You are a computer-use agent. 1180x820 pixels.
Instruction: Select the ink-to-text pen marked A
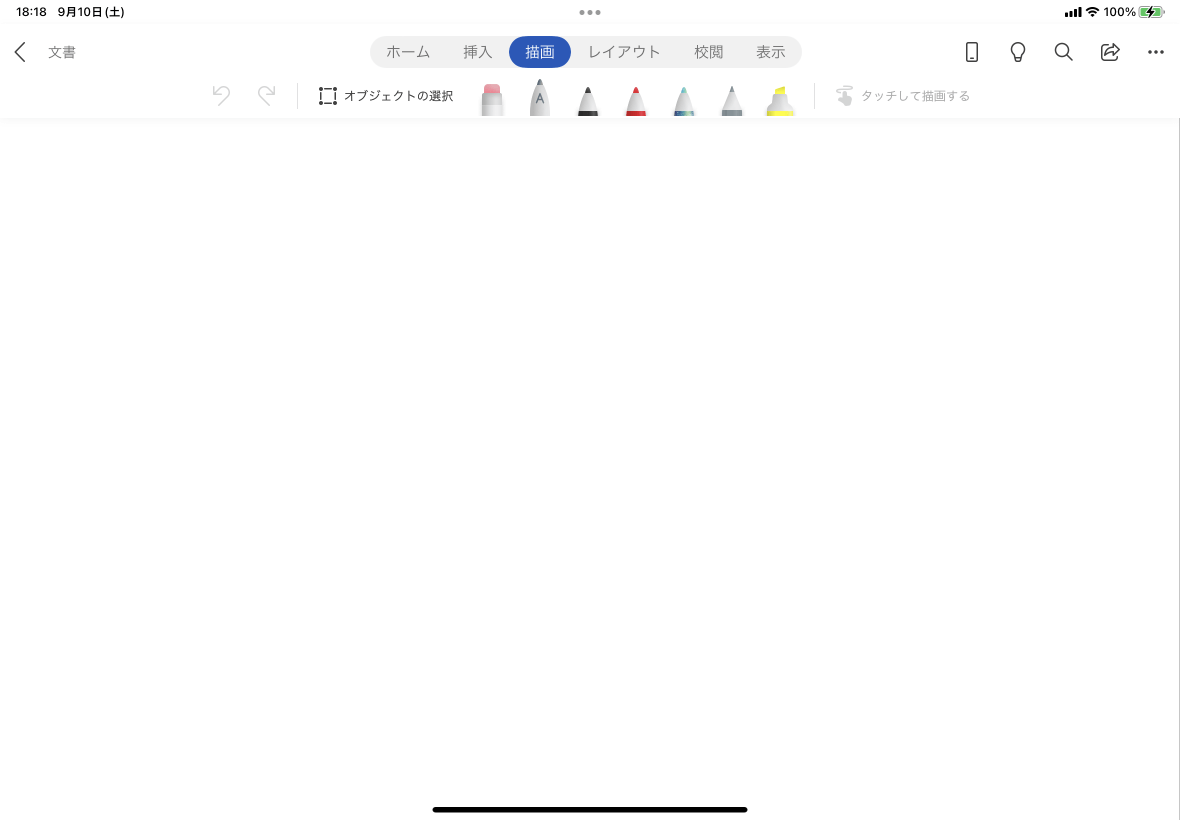tap(540, 99)
